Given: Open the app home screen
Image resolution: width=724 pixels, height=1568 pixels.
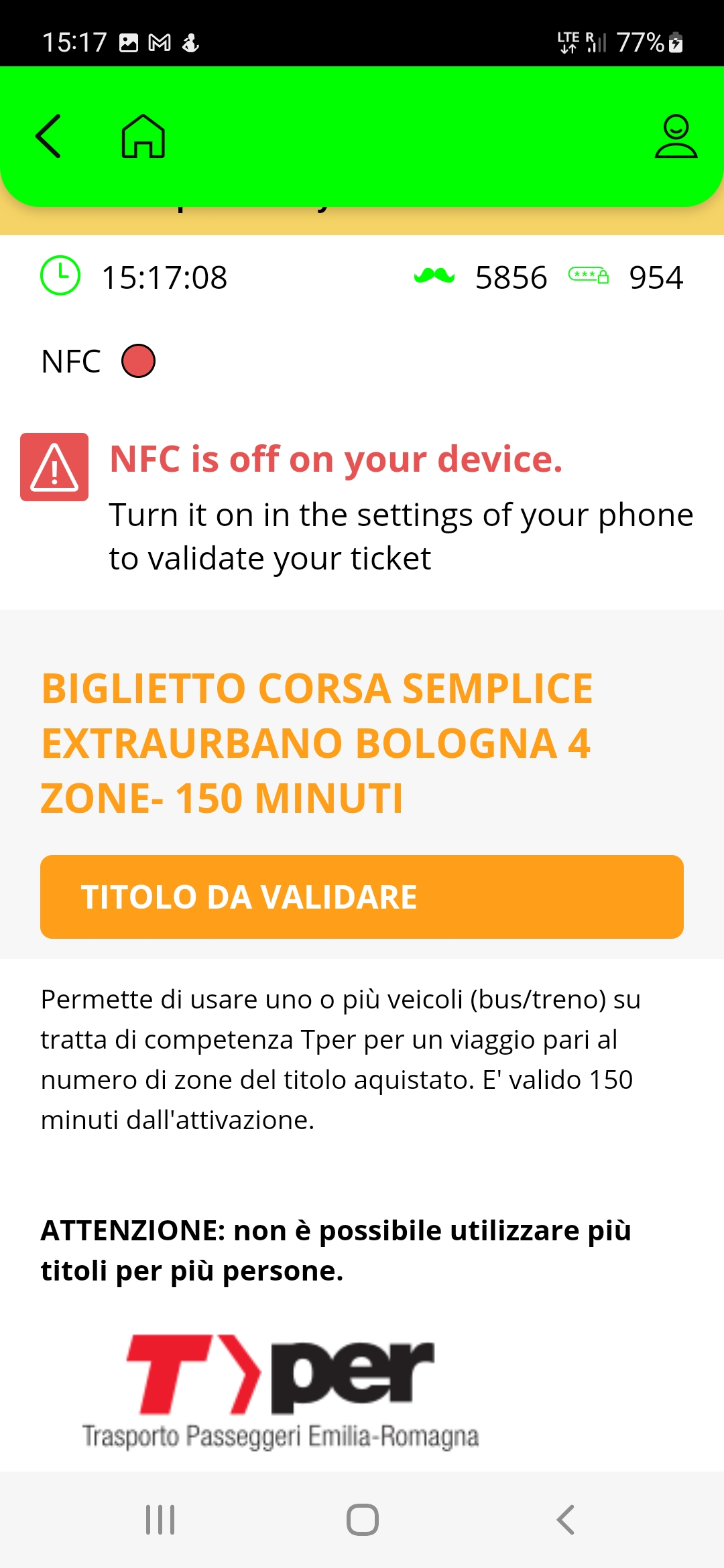Looking at the screenshot, I should 143,136.
